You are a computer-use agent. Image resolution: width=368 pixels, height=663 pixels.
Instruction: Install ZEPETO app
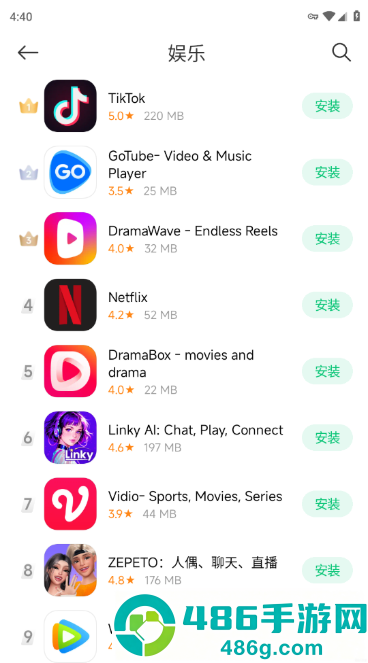tap(327, 570)
